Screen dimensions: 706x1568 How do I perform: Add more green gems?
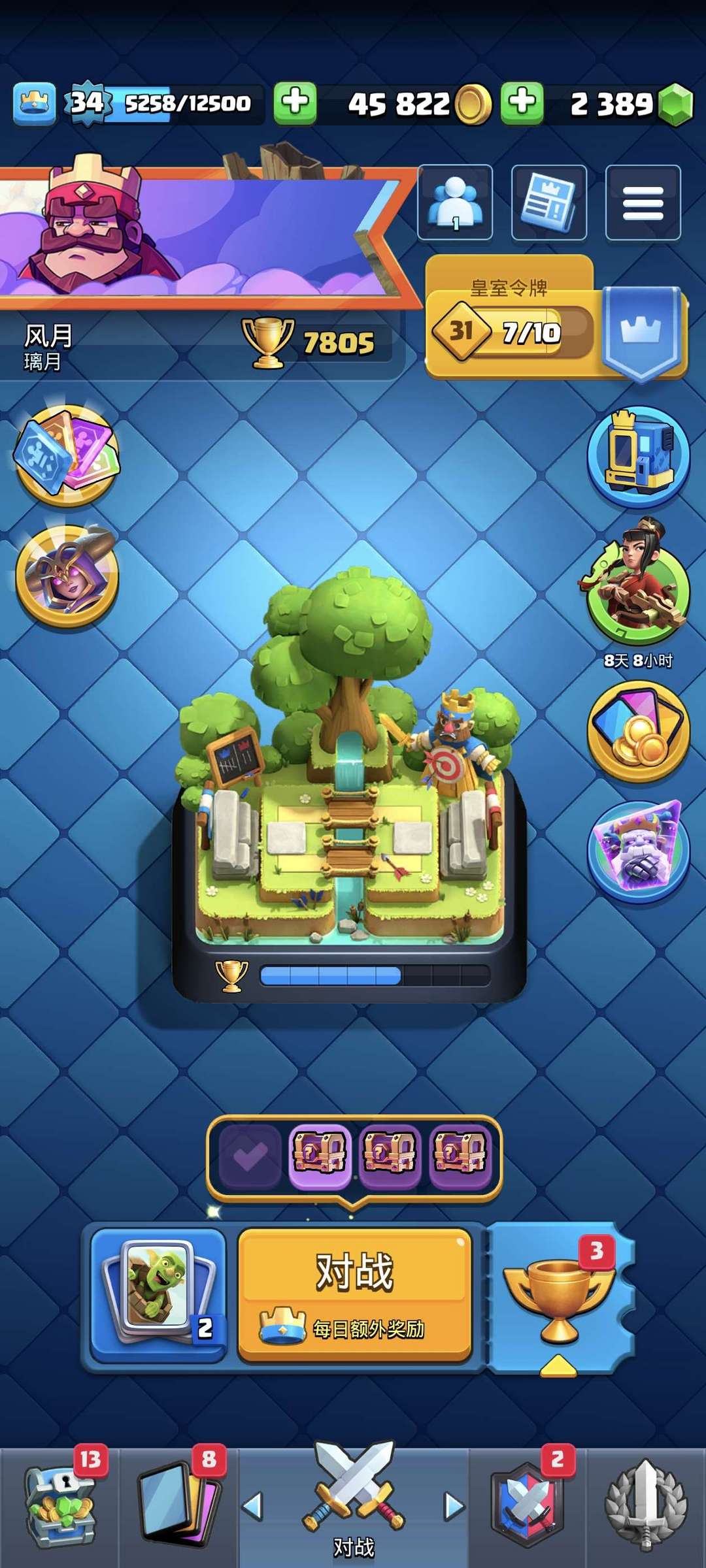522,103
